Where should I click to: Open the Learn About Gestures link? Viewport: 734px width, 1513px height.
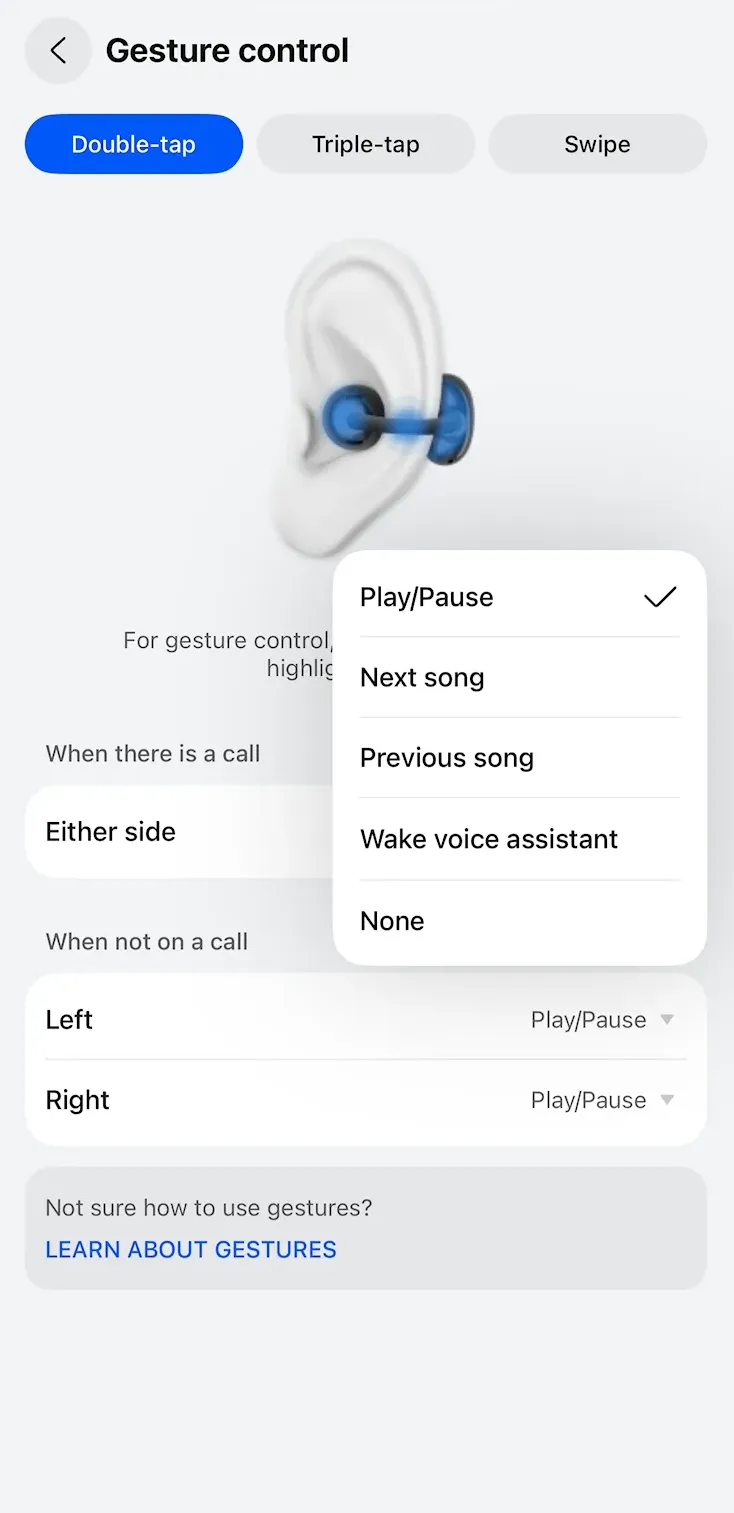coord(191,1249)
